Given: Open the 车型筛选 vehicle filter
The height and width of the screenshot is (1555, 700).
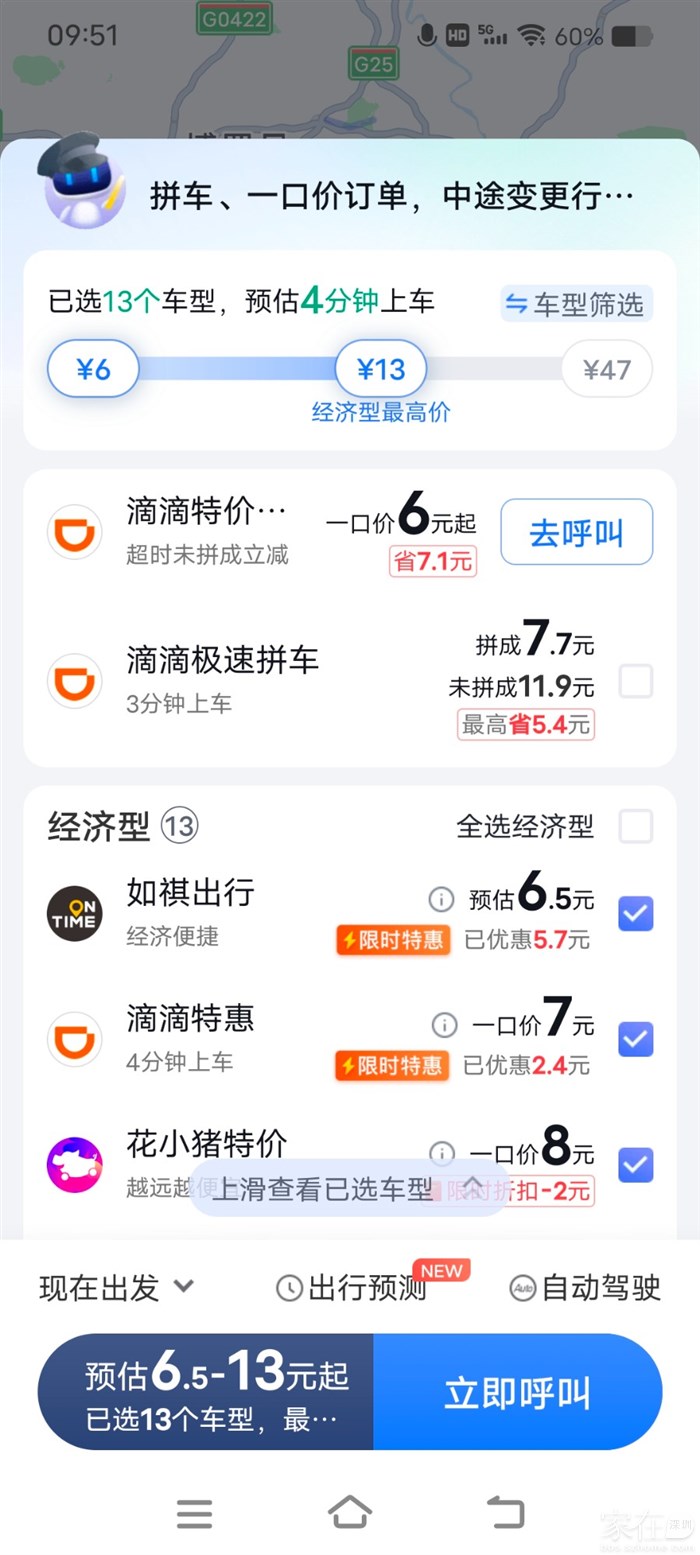Looking at the screenshot, I should pyautogui.click(x=576, y=304).
